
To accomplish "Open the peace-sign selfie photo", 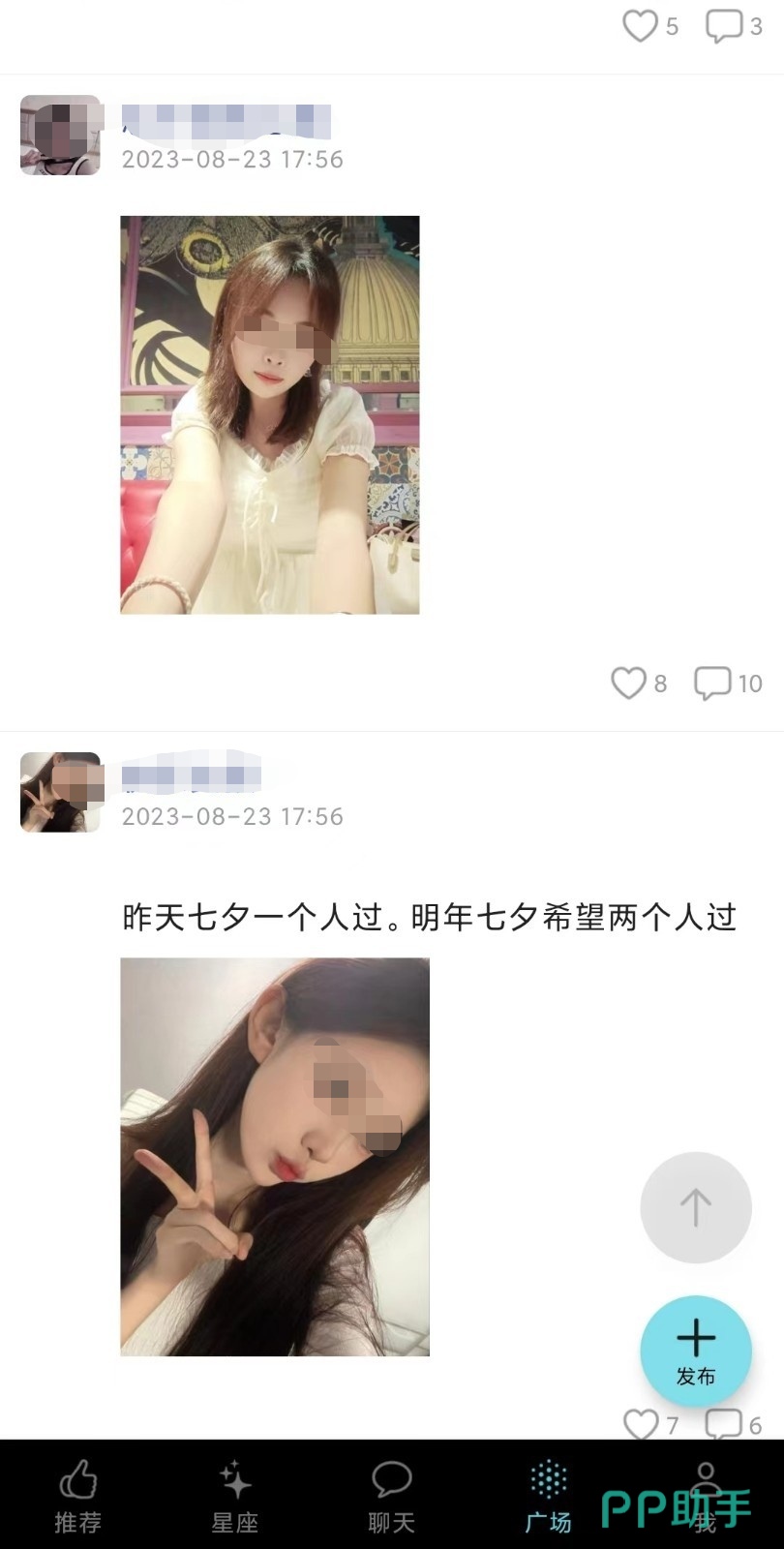I will point(275,1156).
